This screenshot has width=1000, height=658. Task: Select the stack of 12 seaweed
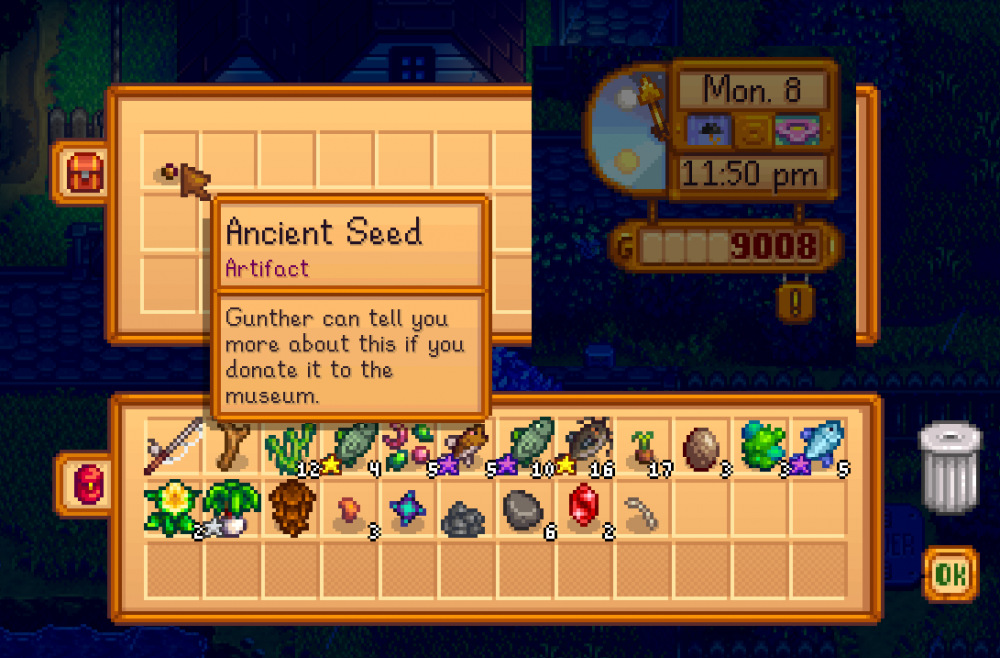tap(292, 447)
